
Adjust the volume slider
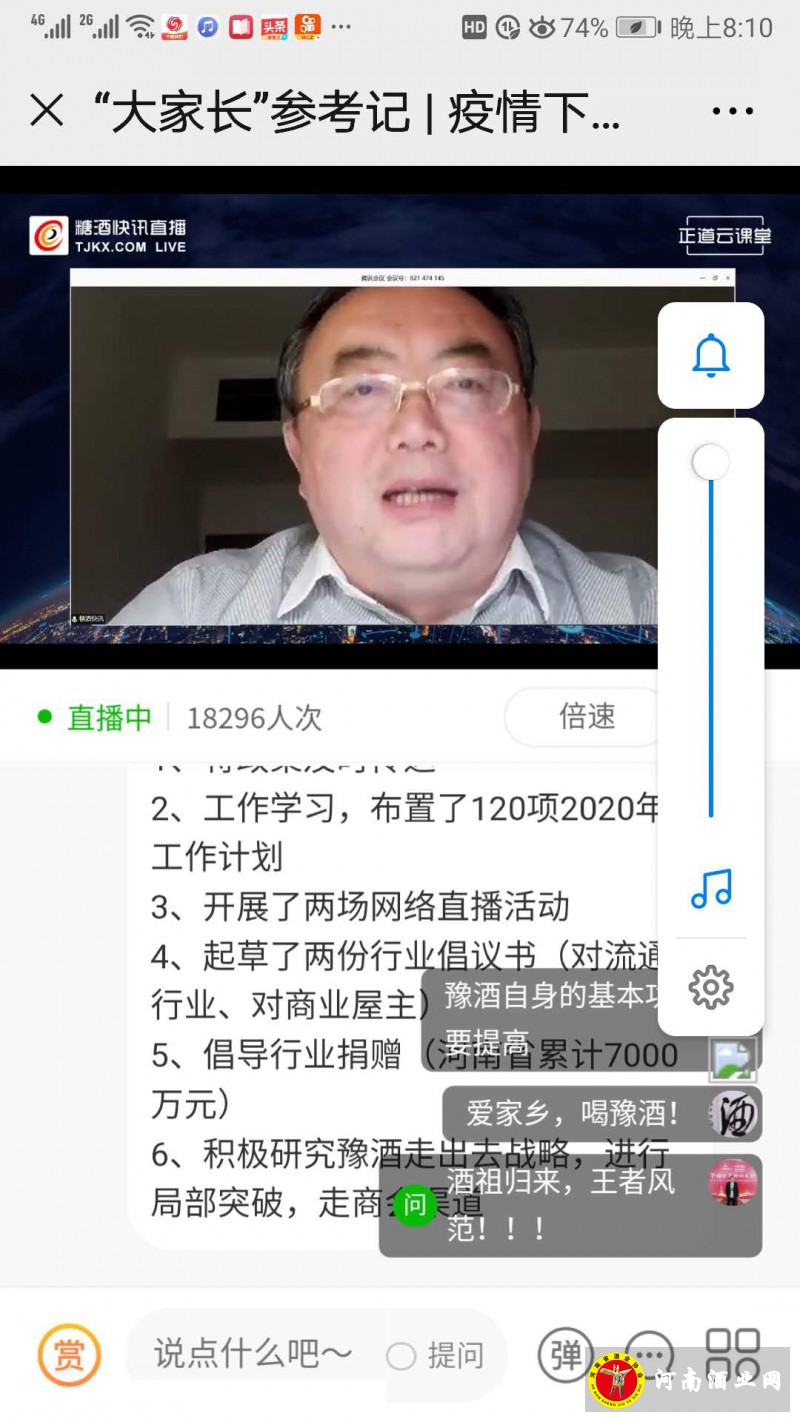711,463
